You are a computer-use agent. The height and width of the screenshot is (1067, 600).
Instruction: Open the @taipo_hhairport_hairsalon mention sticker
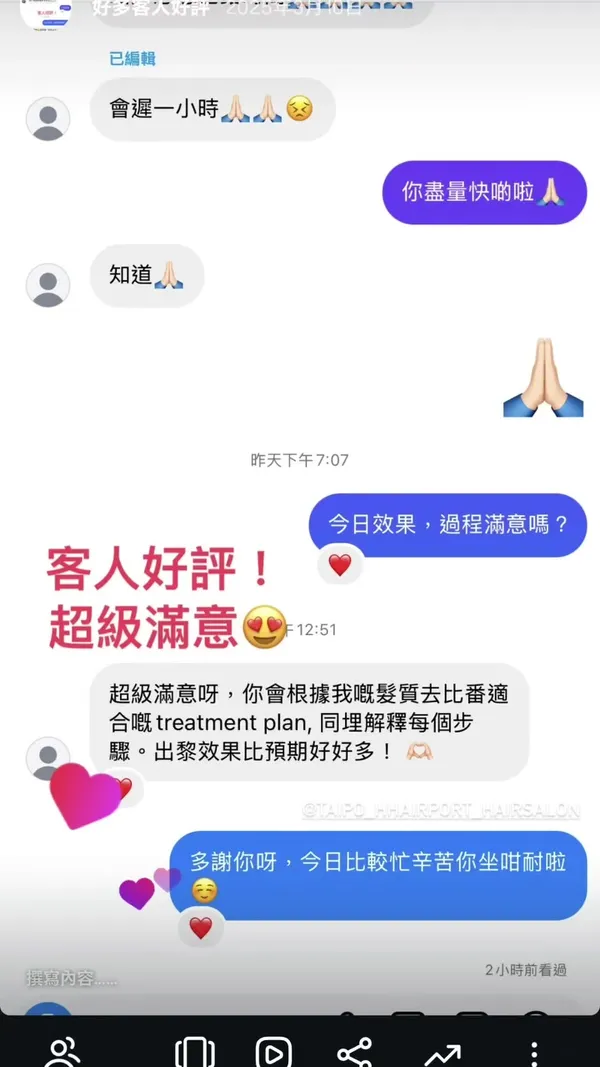pyautogui.click(x=440, y=810)
